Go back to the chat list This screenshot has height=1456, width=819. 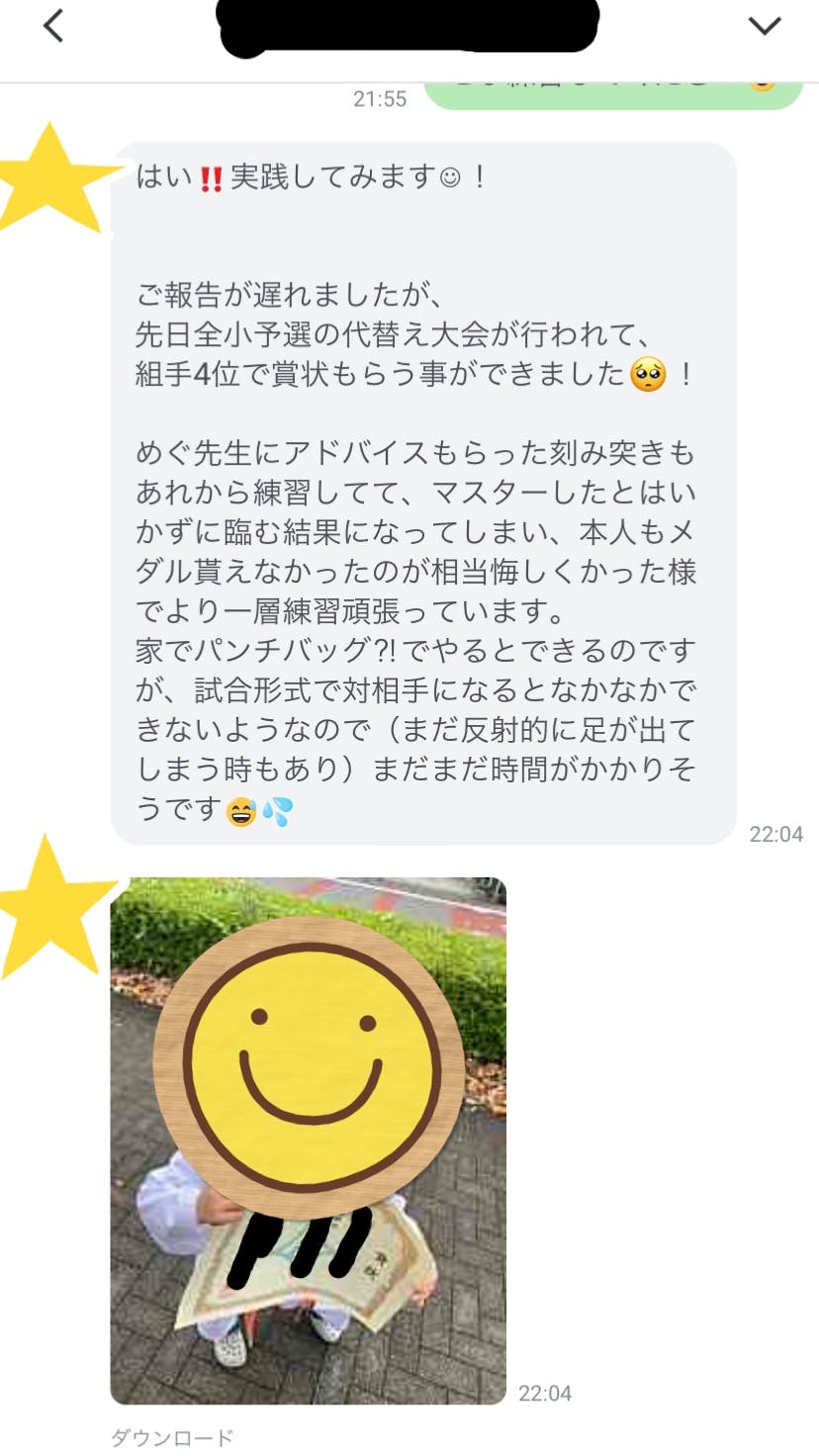[x=53, y=27]
